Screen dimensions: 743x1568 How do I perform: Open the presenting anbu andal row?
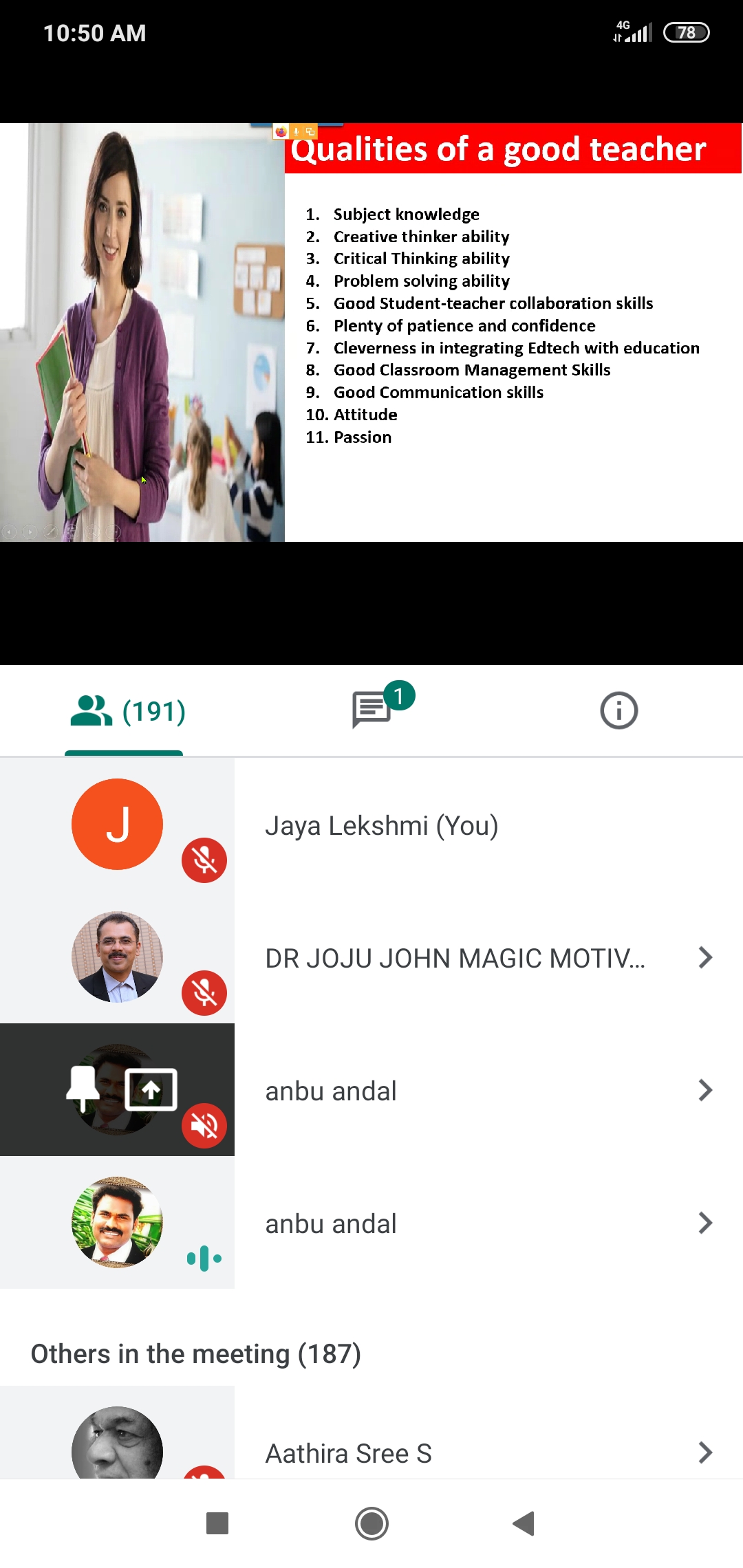(371, 1090)
